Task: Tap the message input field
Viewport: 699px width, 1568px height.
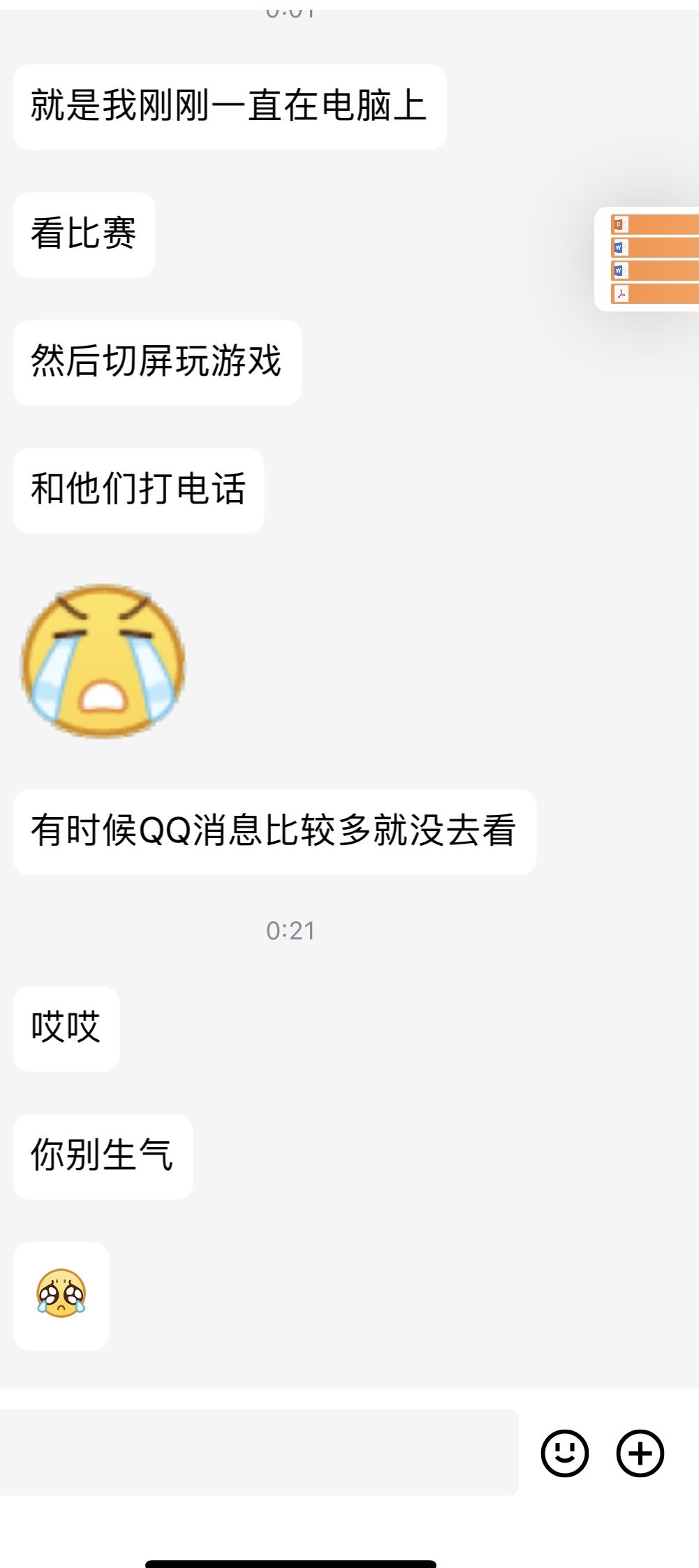Action: pos(258,1453)
